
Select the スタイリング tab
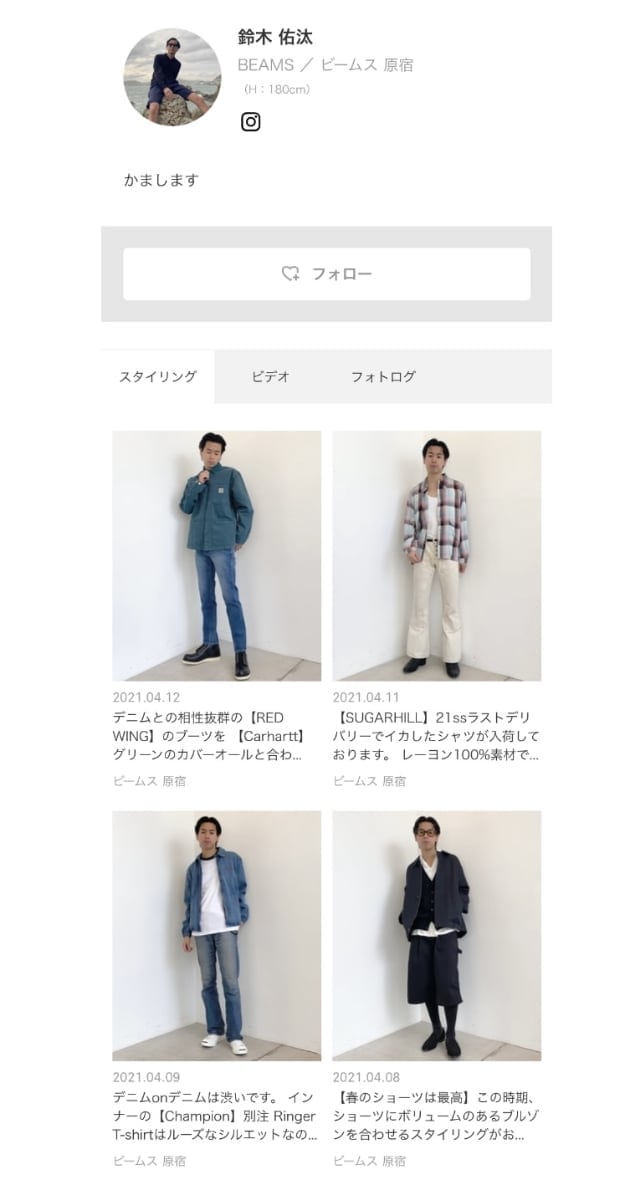click(x=158, y=377)
